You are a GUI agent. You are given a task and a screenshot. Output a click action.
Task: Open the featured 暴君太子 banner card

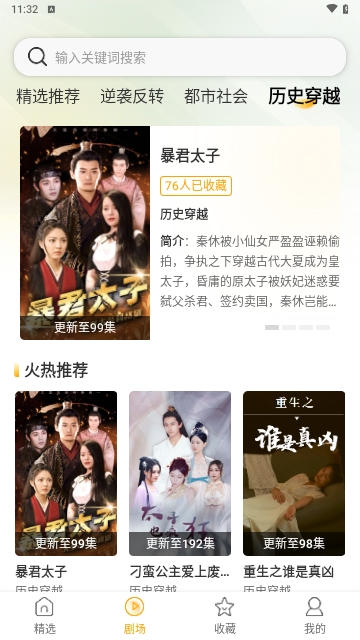180,233
